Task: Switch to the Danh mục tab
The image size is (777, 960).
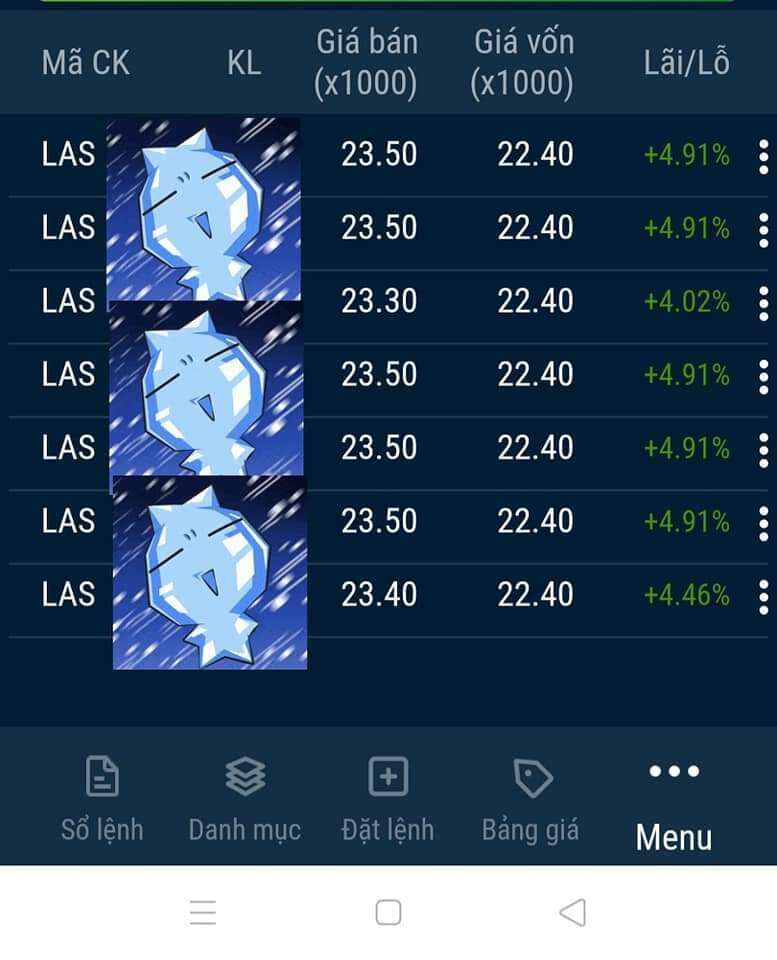Action: [x=245, y=799]
